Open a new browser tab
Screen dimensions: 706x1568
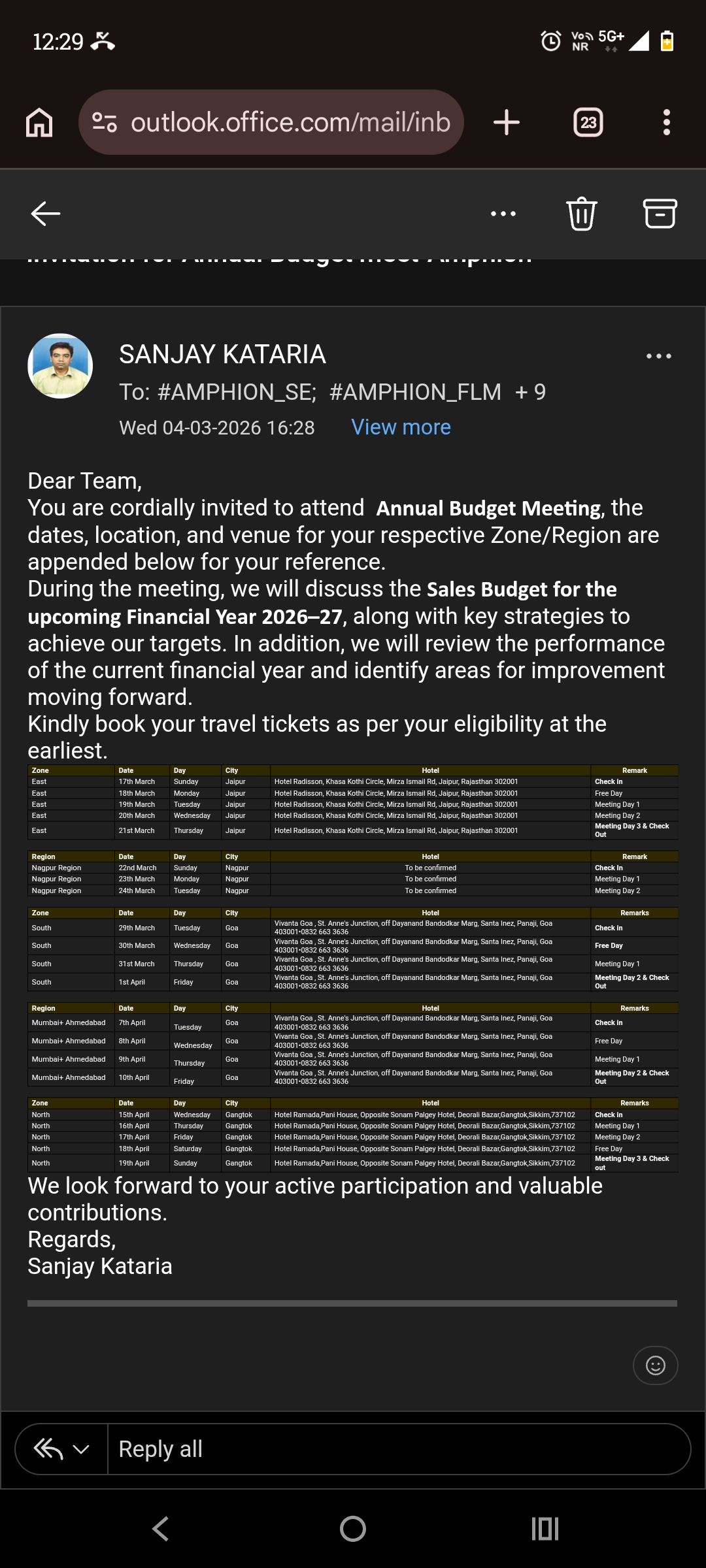[x=507, y=122]
